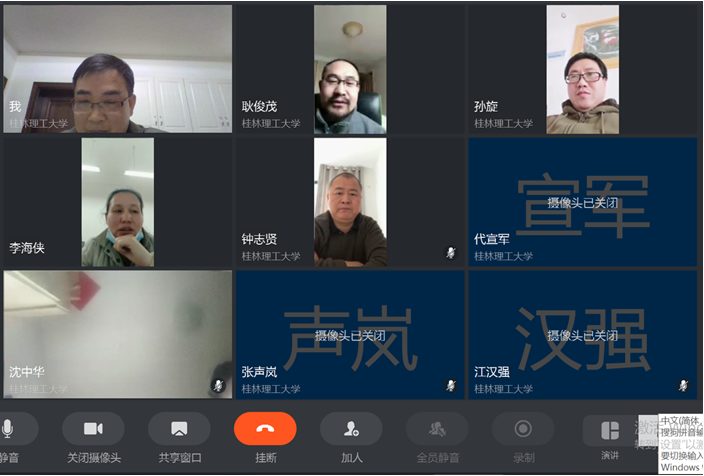Screen dimensions: 704x476
Task: Select 钟志贤's video tile
Action: (x=350, y=202)
